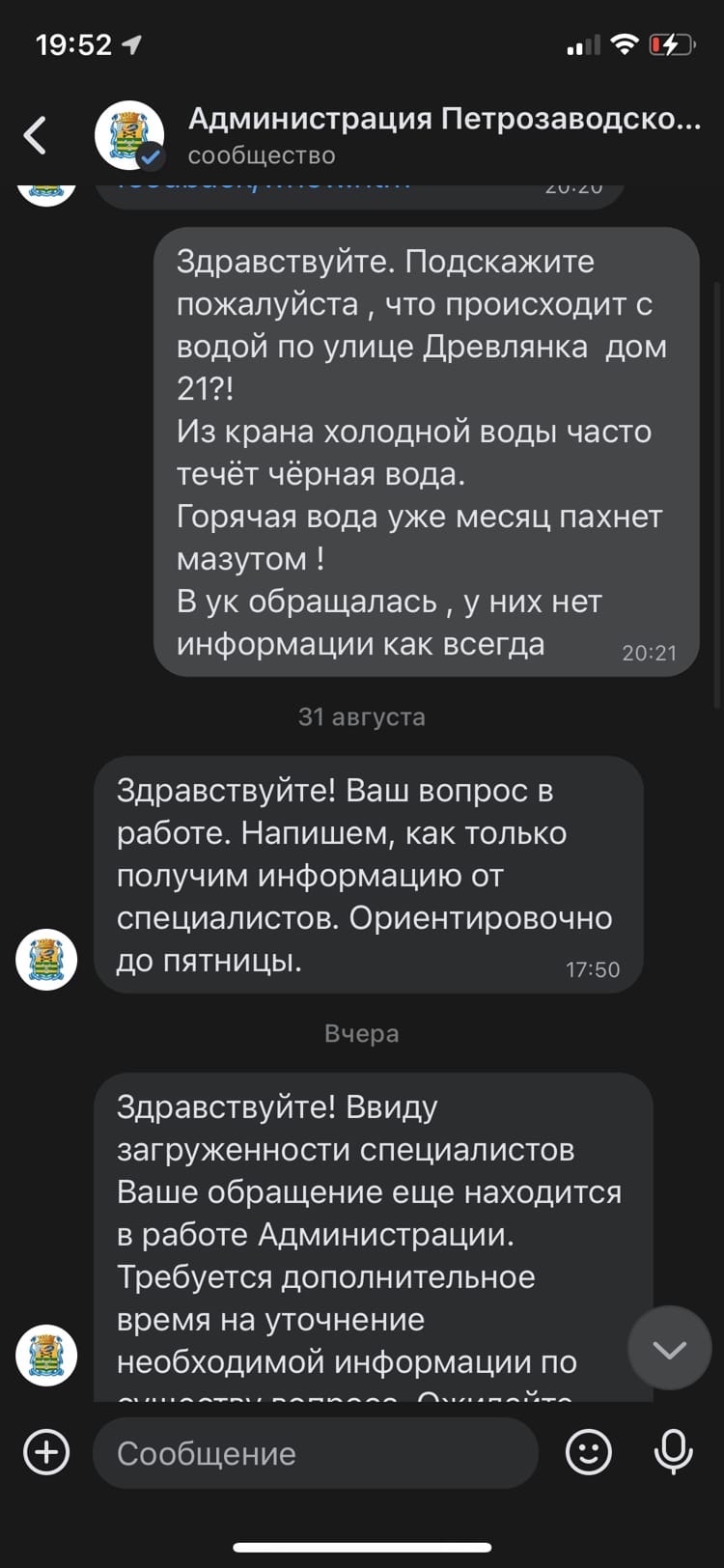
Task: Tap sender avatar beside the 17:50 reply
Action: (46, 960)
